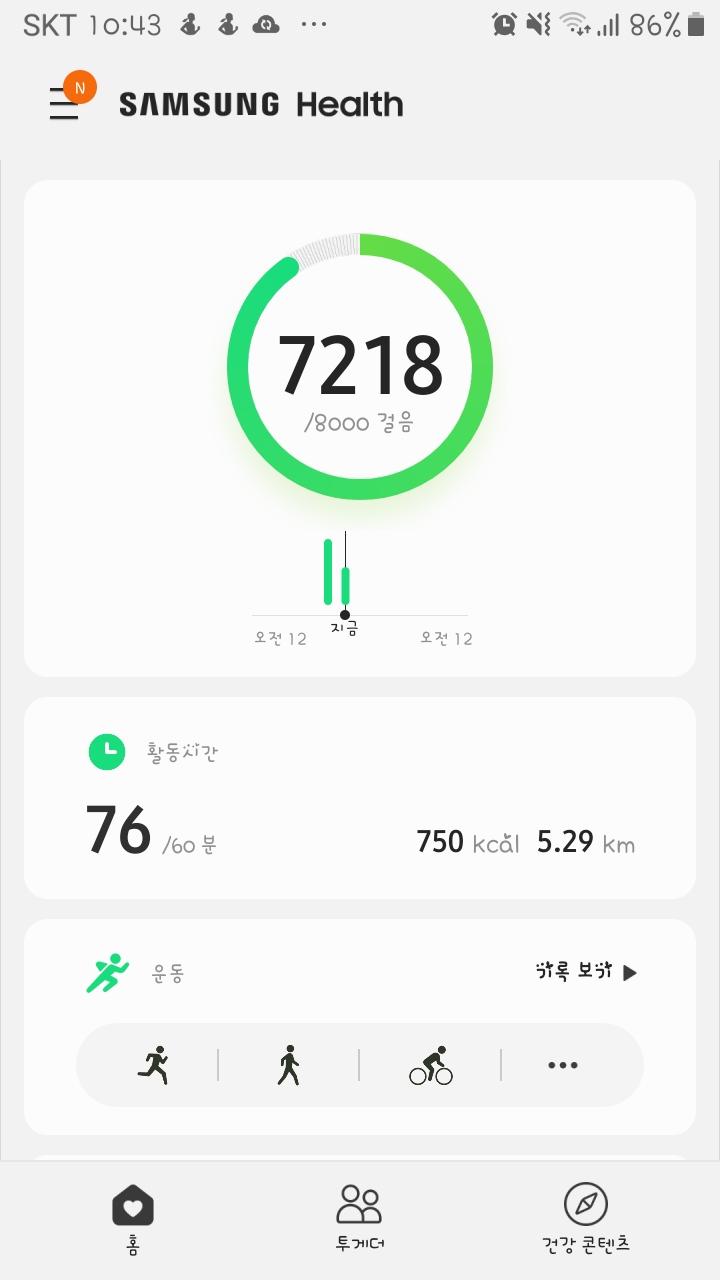
Task: Start a walking workout
Action: click(289, 1065)
